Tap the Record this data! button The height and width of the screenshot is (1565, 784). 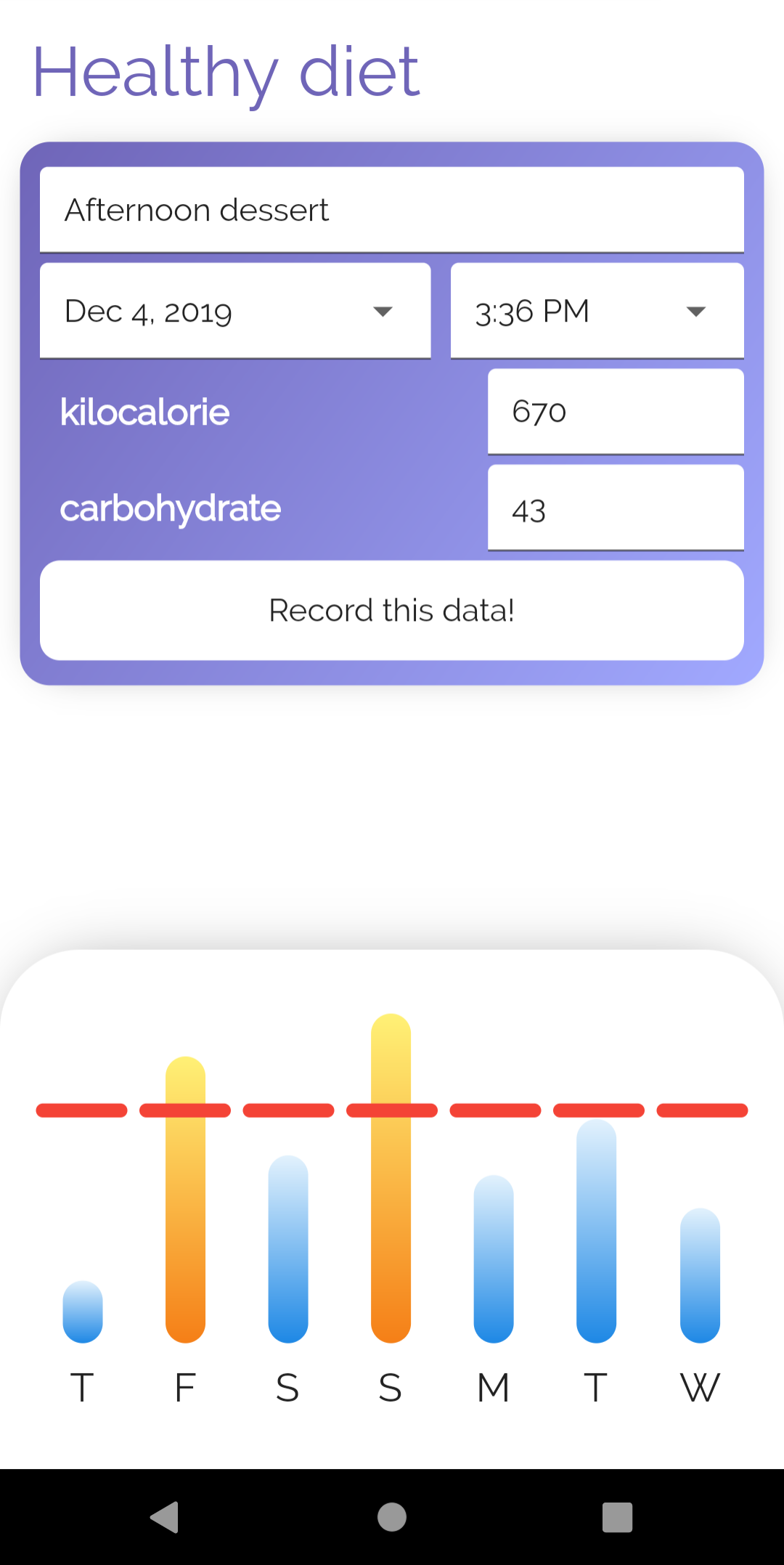pos(392,611)
